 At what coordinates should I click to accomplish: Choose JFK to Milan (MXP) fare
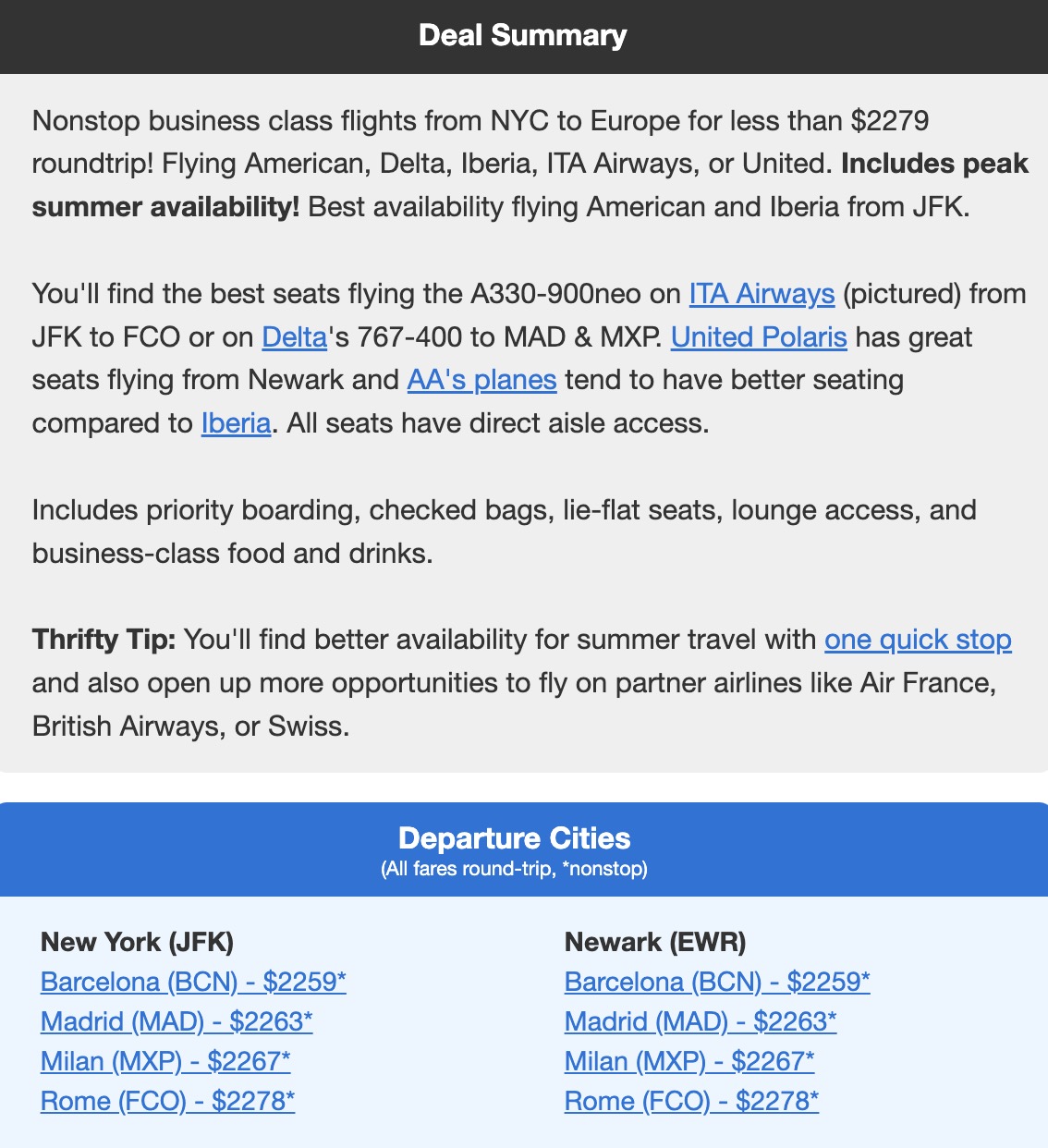pyautogui.click(x=165, y=1061)
